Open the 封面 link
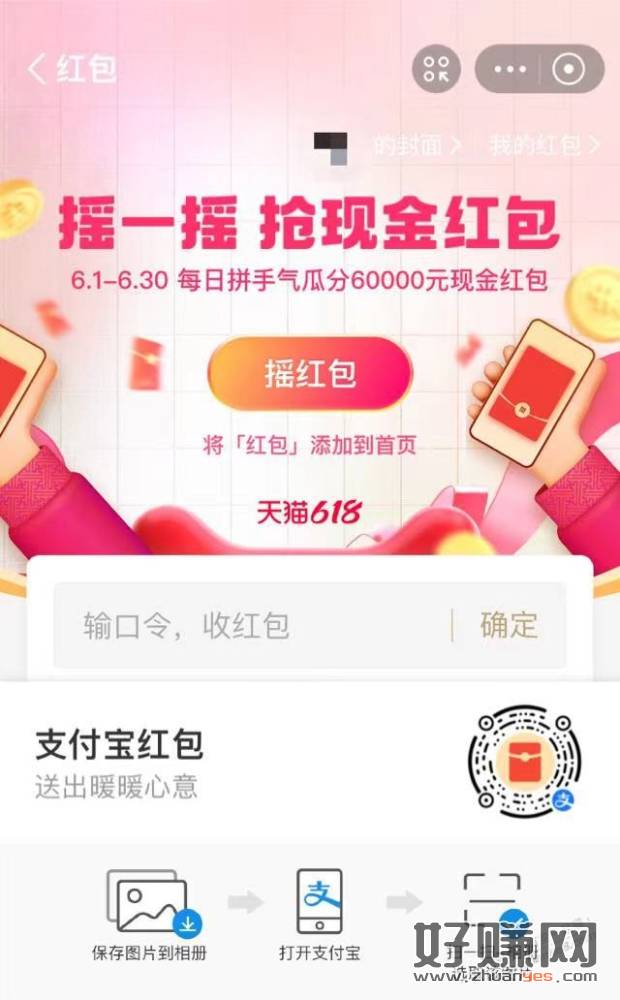Screen dimensions: 620x1000 (417, 145)
